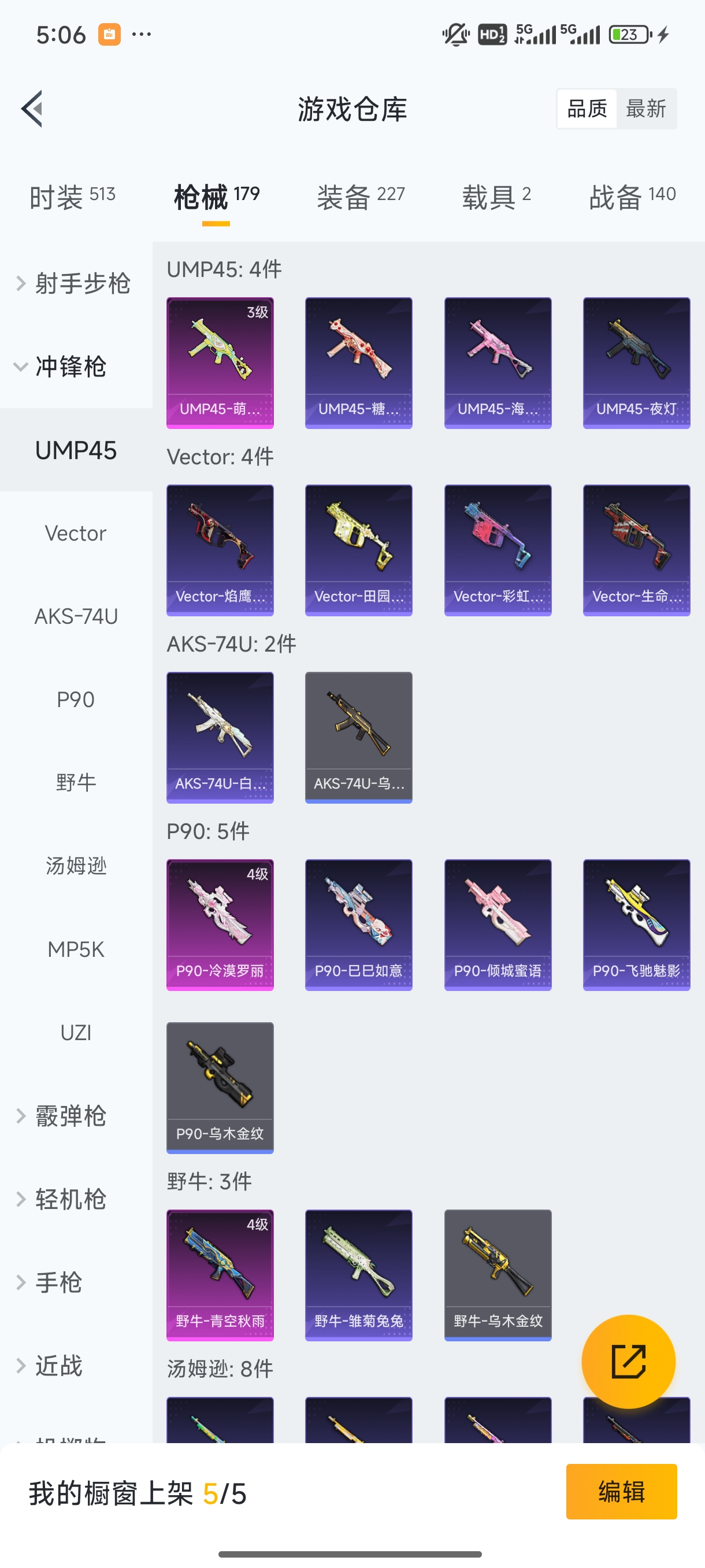This screenshot has width=705, height=1568.
Task: Expand the 射手步枪 category
Action: (73, 284)
